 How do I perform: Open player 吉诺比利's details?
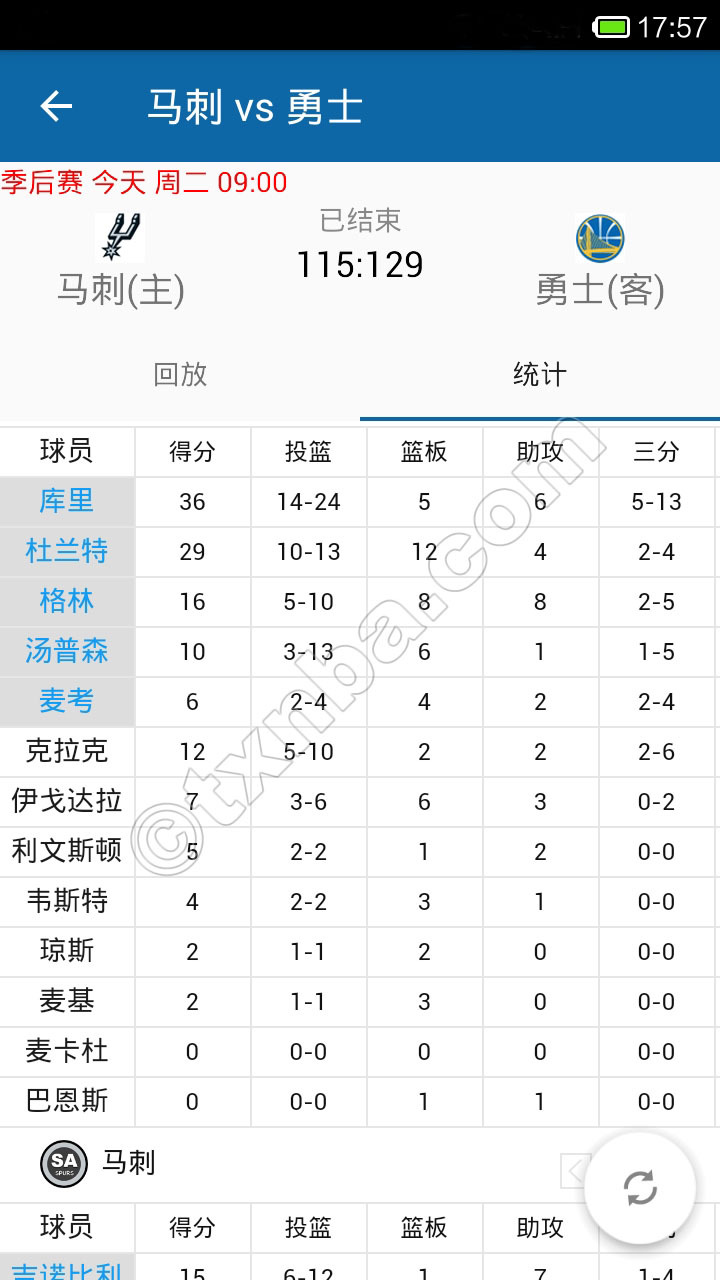pos(67,1270)
